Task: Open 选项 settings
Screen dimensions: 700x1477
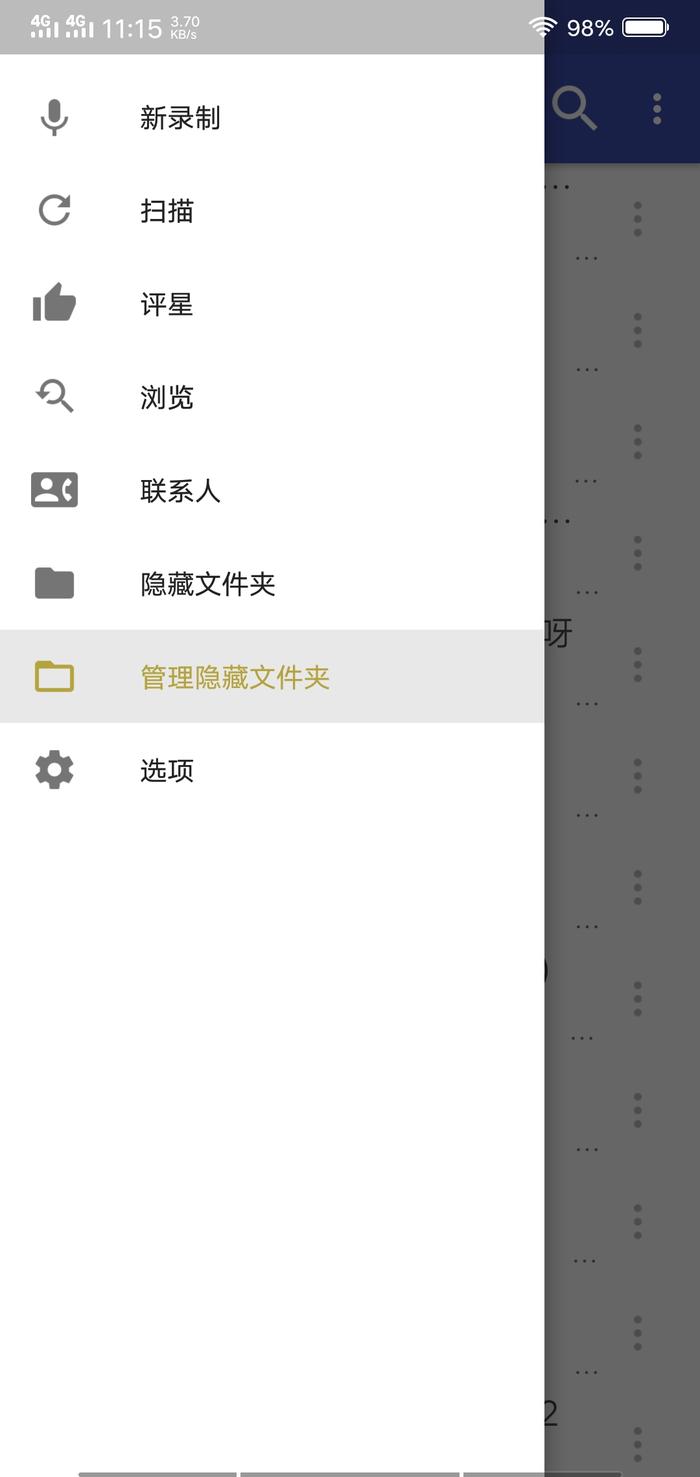Action: point(167,770)
